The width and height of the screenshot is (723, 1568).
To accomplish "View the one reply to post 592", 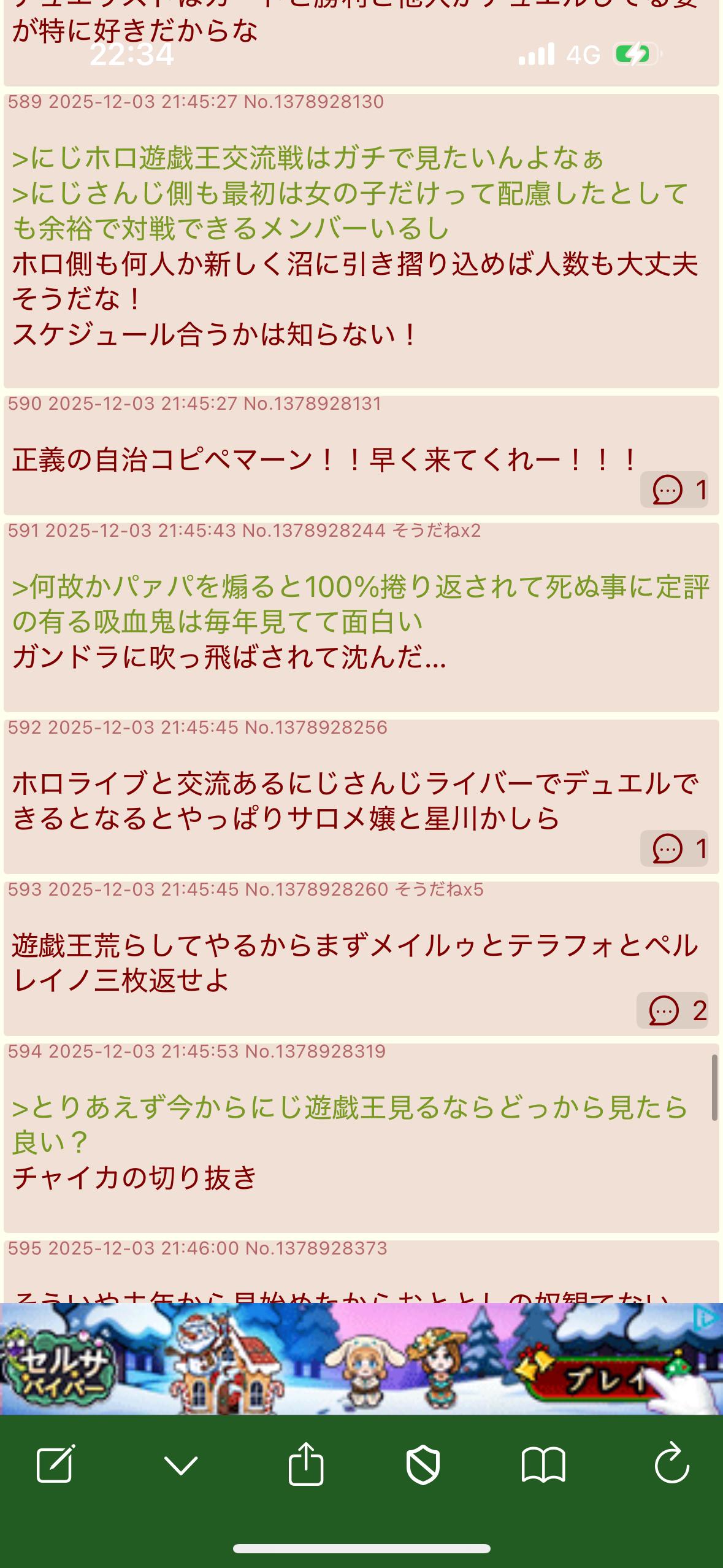I will pyautogui.click(x=675, y=848).
